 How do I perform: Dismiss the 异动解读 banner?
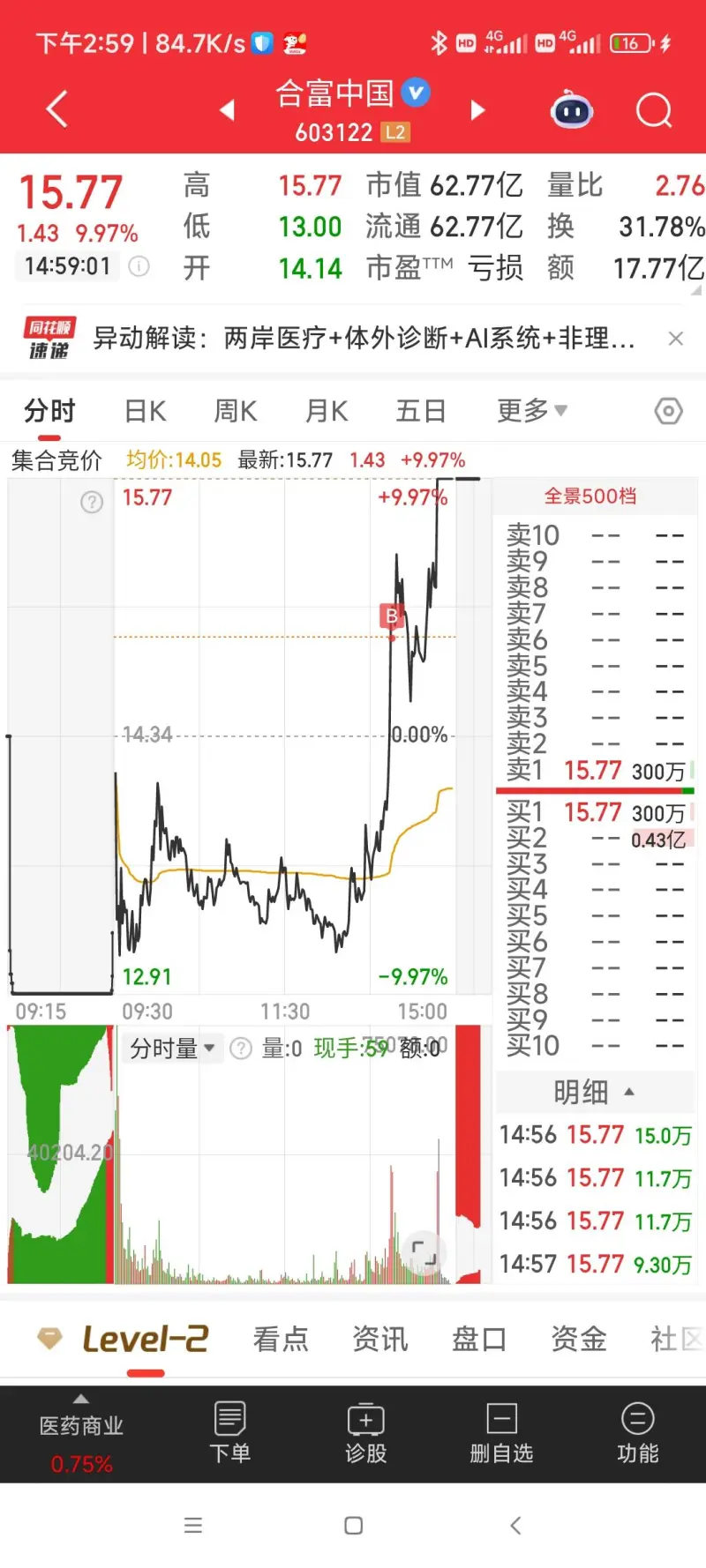(676, 339)
